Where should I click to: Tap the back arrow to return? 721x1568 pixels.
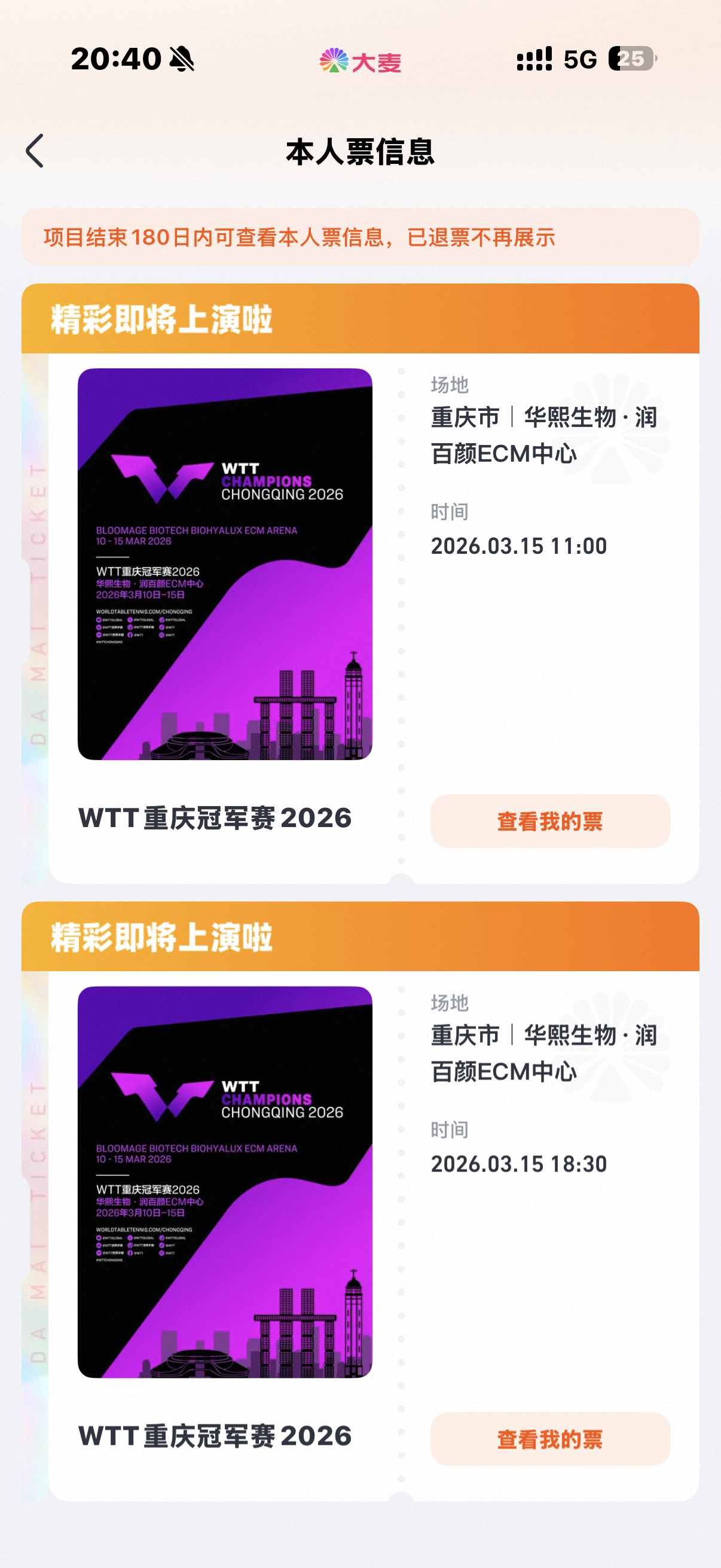[x=35, y=150]
